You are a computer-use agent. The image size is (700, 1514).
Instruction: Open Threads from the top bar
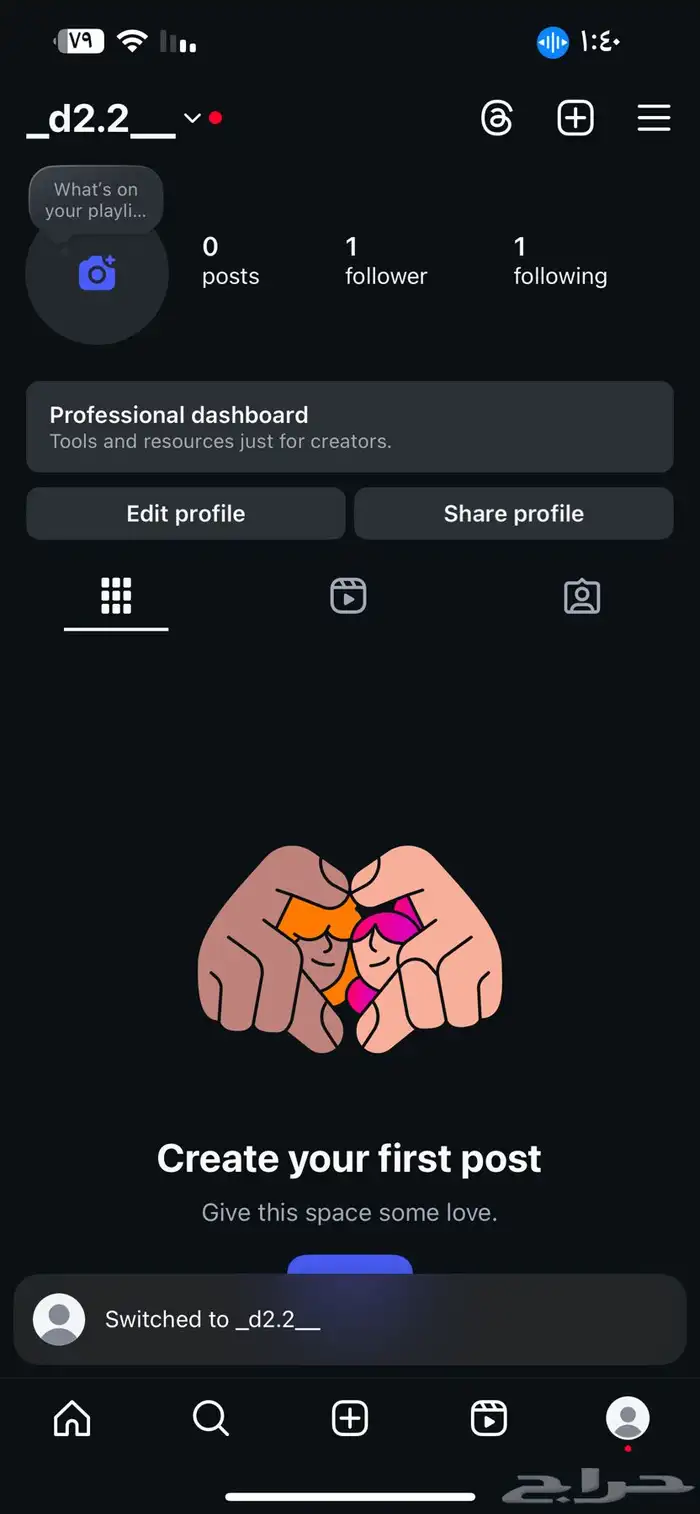click(497, 119)
